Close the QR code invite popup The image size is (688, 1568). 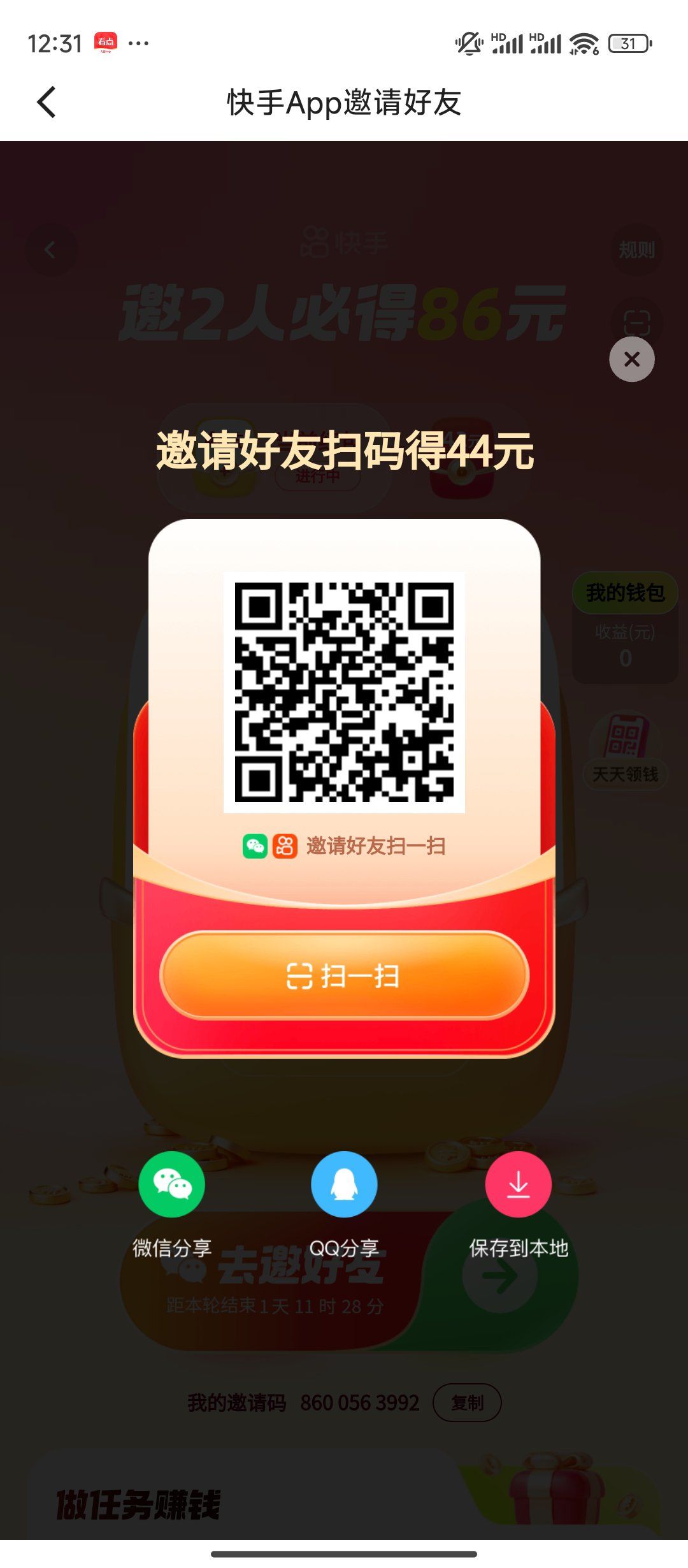click(x=631, y=359)
